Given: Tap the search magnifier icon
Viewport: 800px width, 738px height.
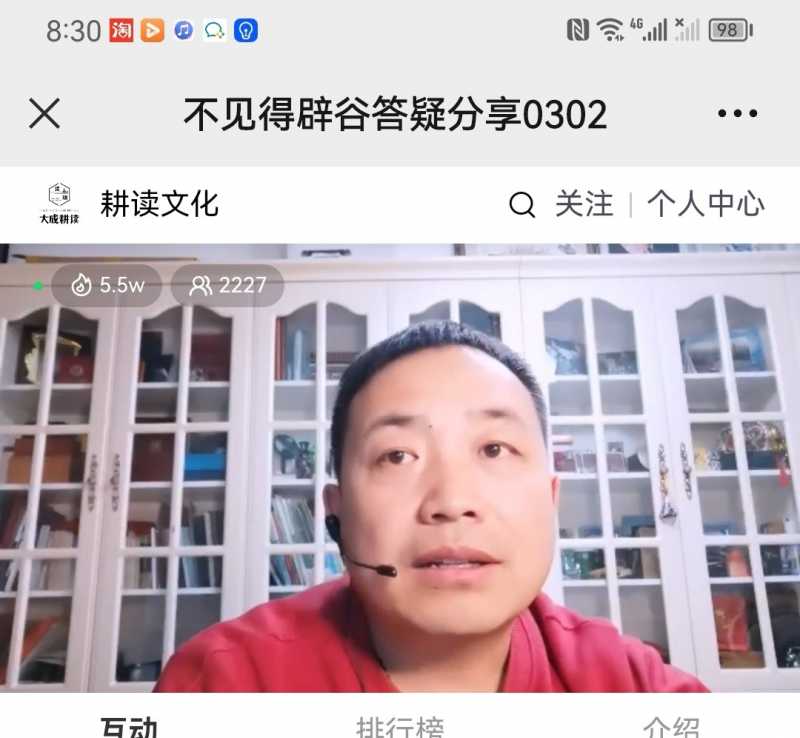Looking at the screenshot, I should 522,205.
